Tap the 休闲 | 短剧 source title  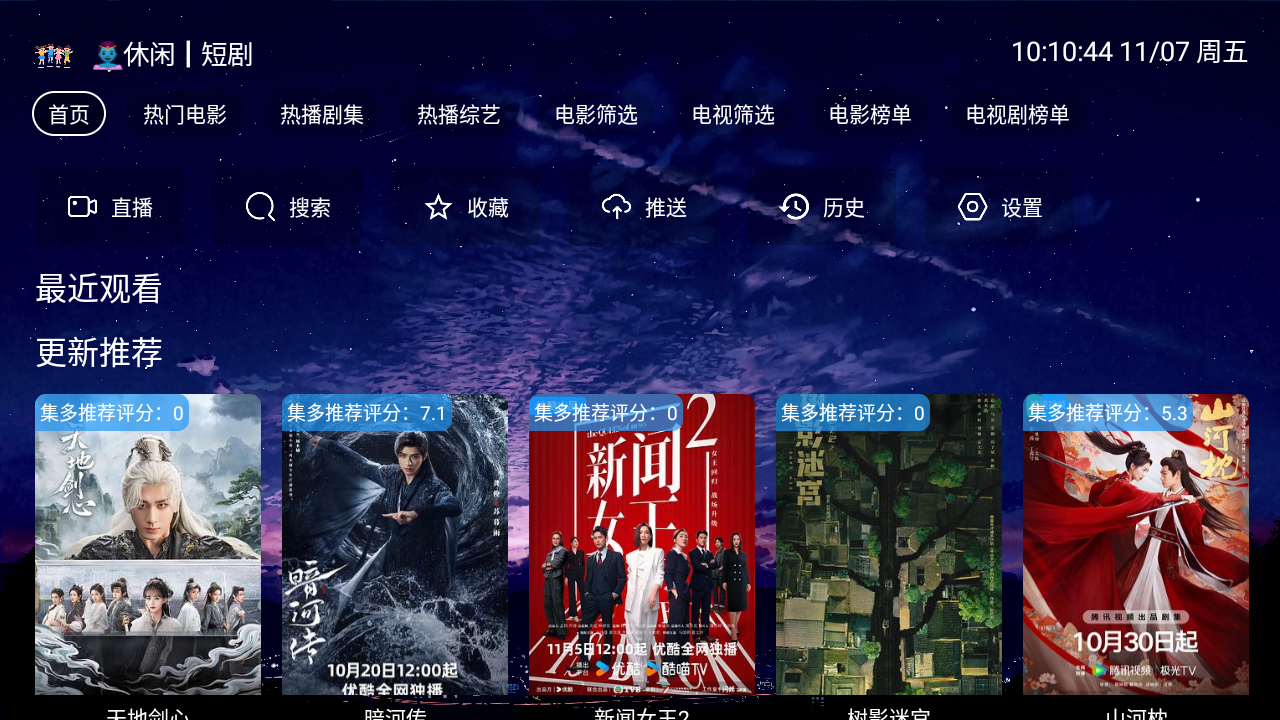(188, 54)
